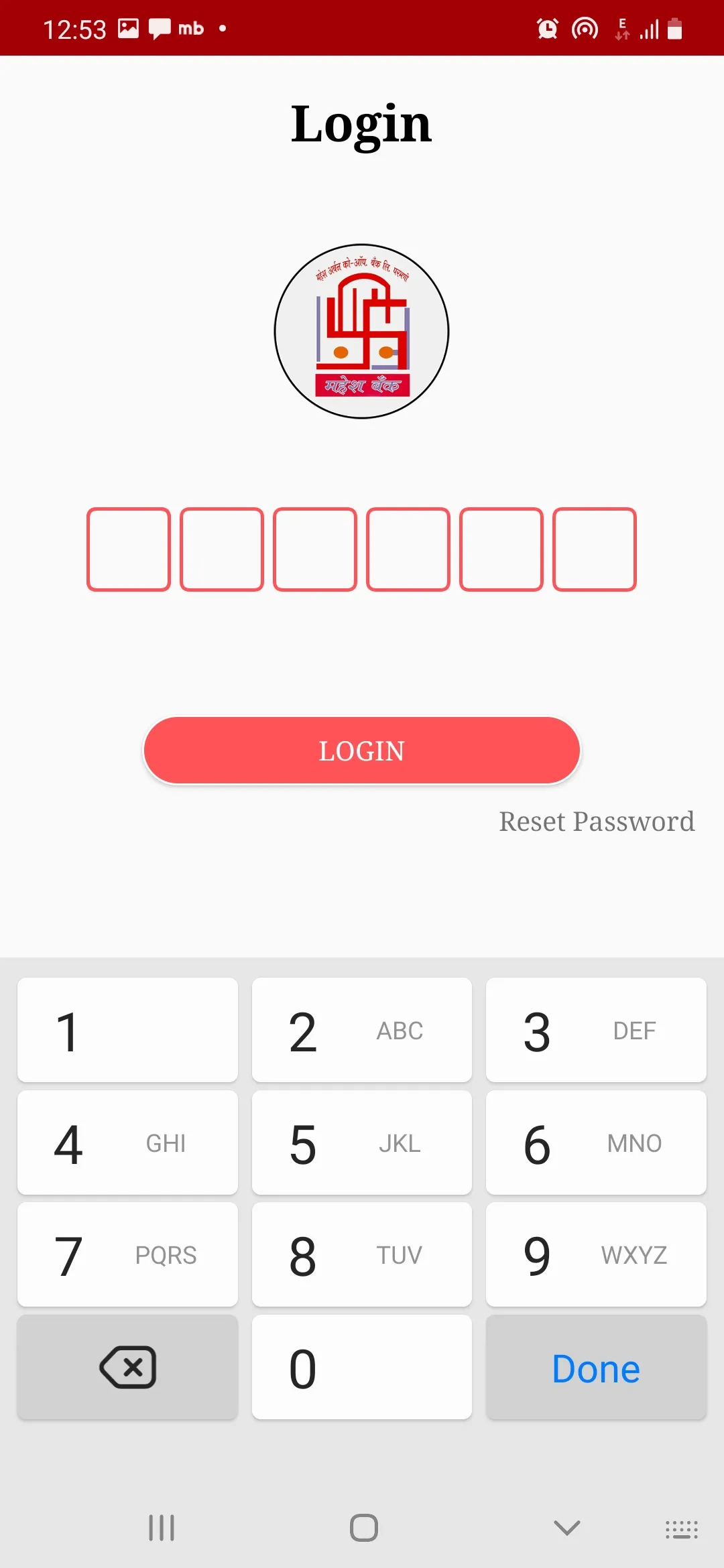This screenshot has height=1568, width=724.
Task: Select the last PIN digit box
Action: [x=594, y=549]
